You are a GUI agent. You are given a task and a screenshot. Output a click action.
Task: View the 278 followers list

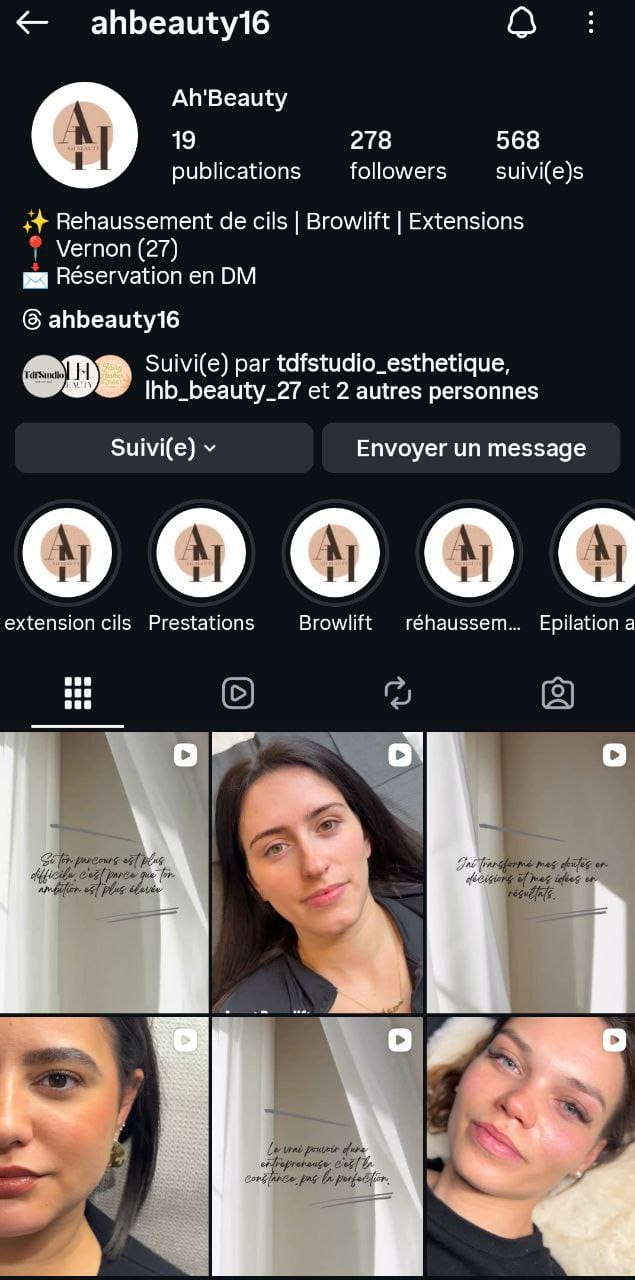[x=397, y=155]
